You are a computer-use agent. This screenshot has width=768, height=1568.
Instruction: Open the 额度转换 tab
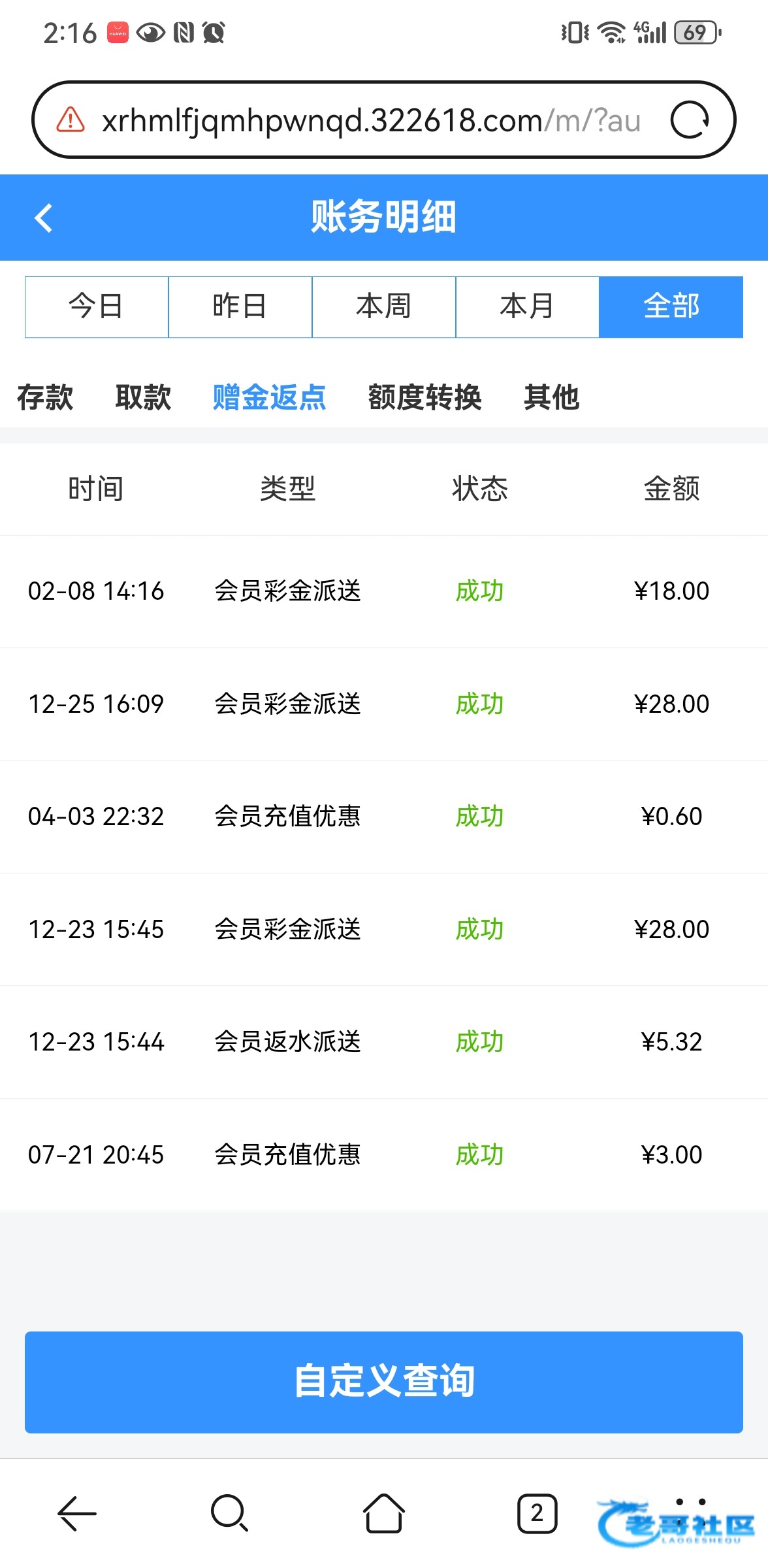[424, 397]
